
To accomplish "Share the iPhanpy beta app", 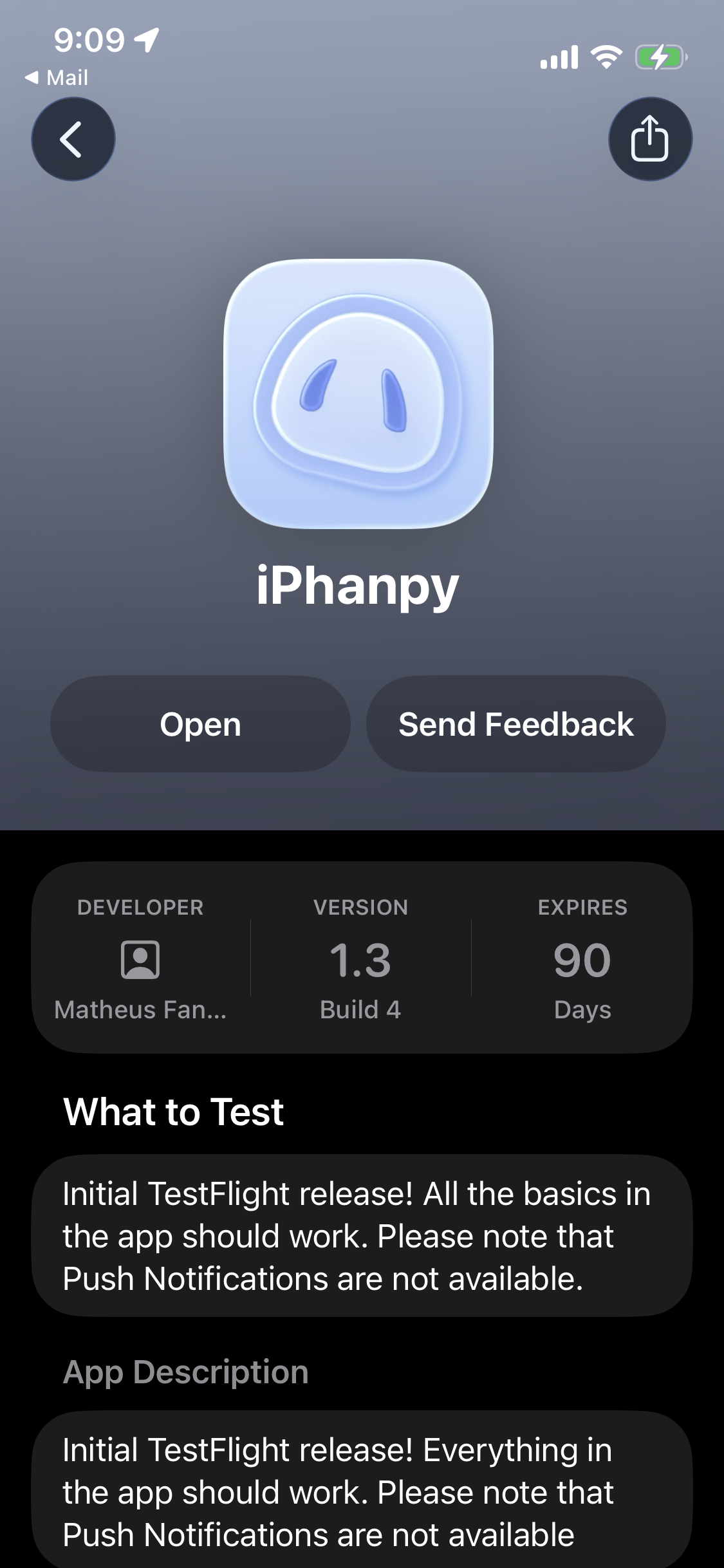I will (649, 139).
